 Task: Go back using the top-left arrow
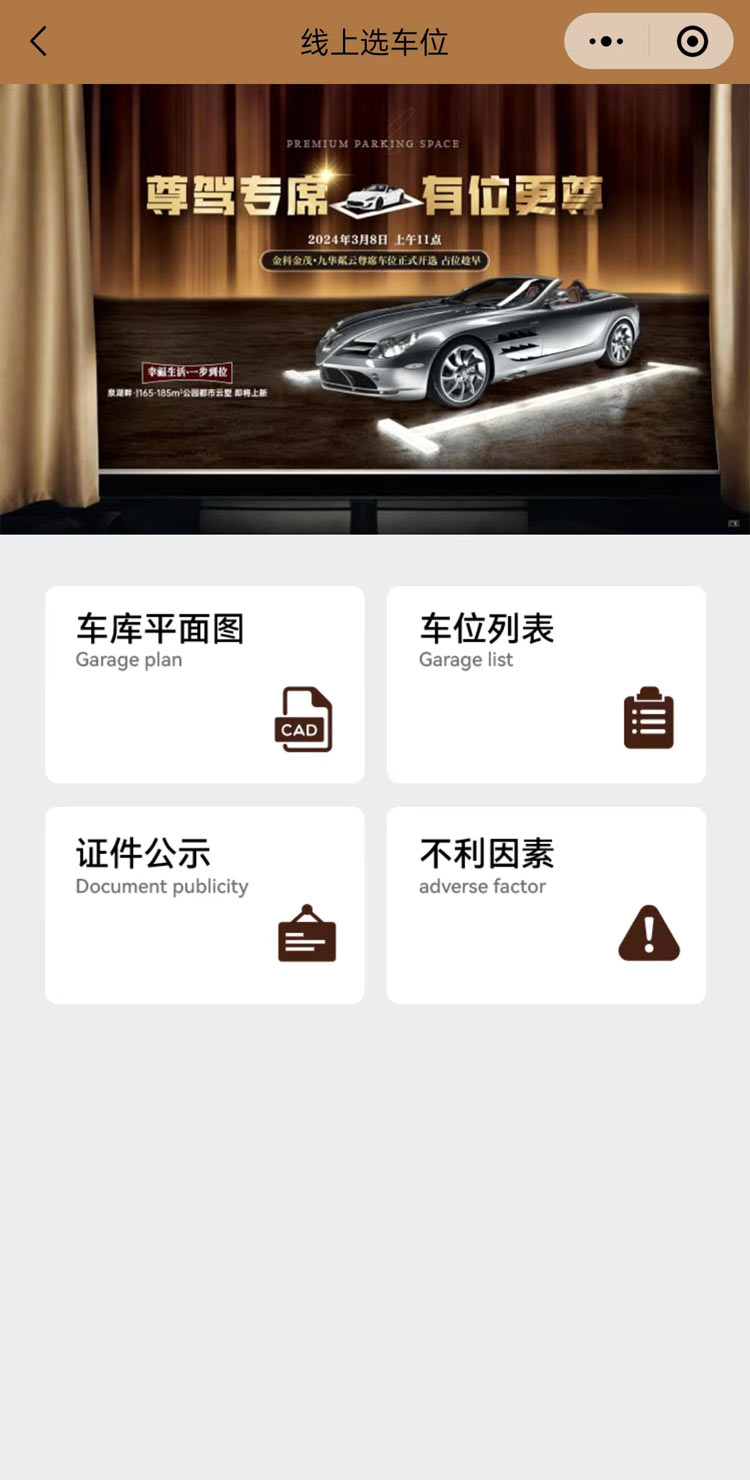(x=38, y=41)
